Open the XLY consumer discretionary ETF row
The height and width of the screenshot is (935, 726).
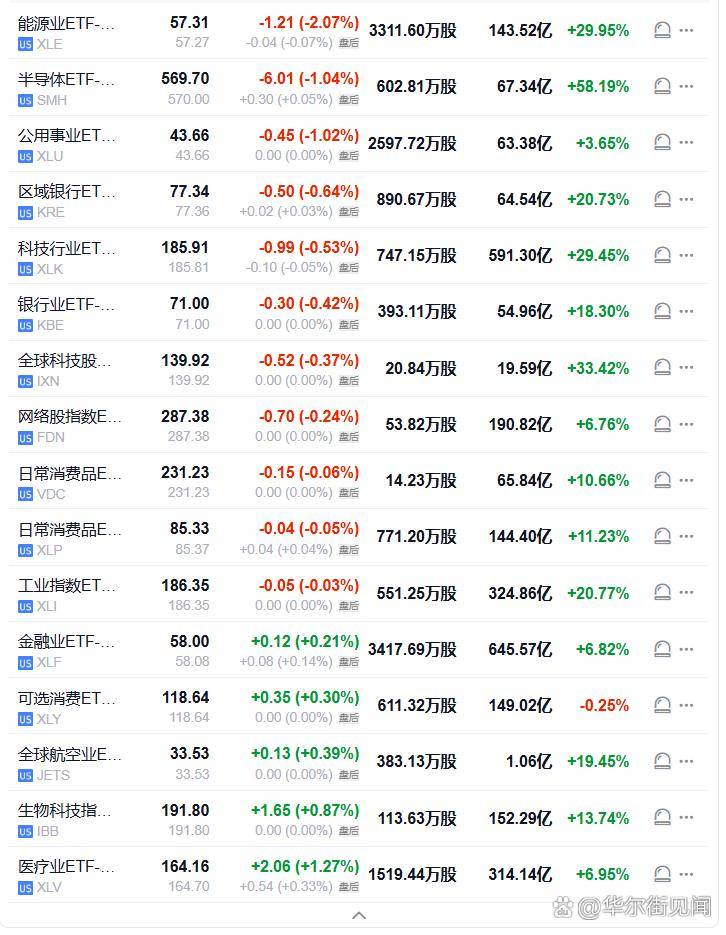coord(358,705)
